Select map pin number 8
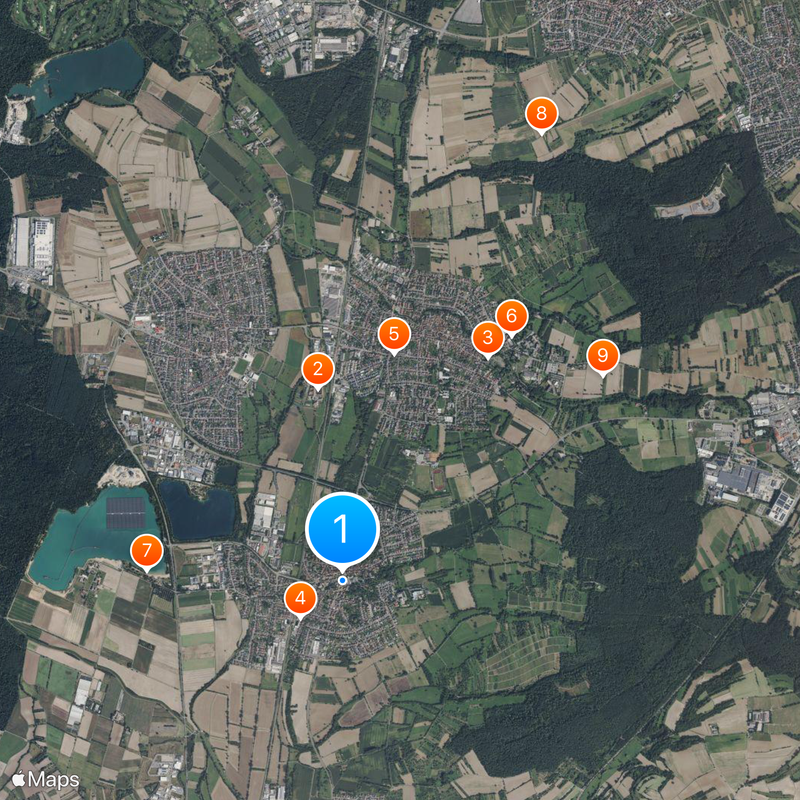 coord(541,114)
